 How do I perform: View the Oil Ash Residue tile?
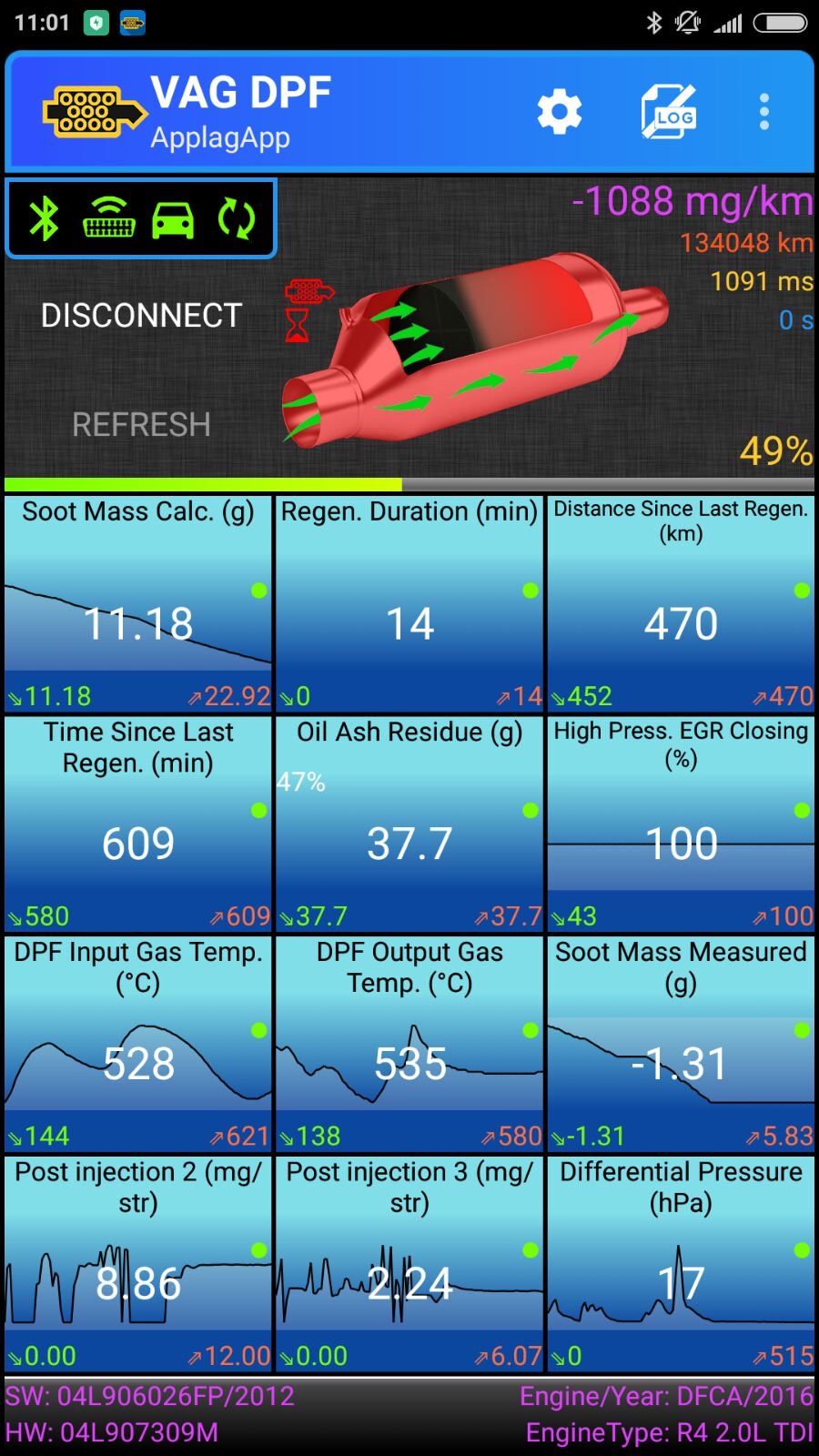(x=409, y=824)
